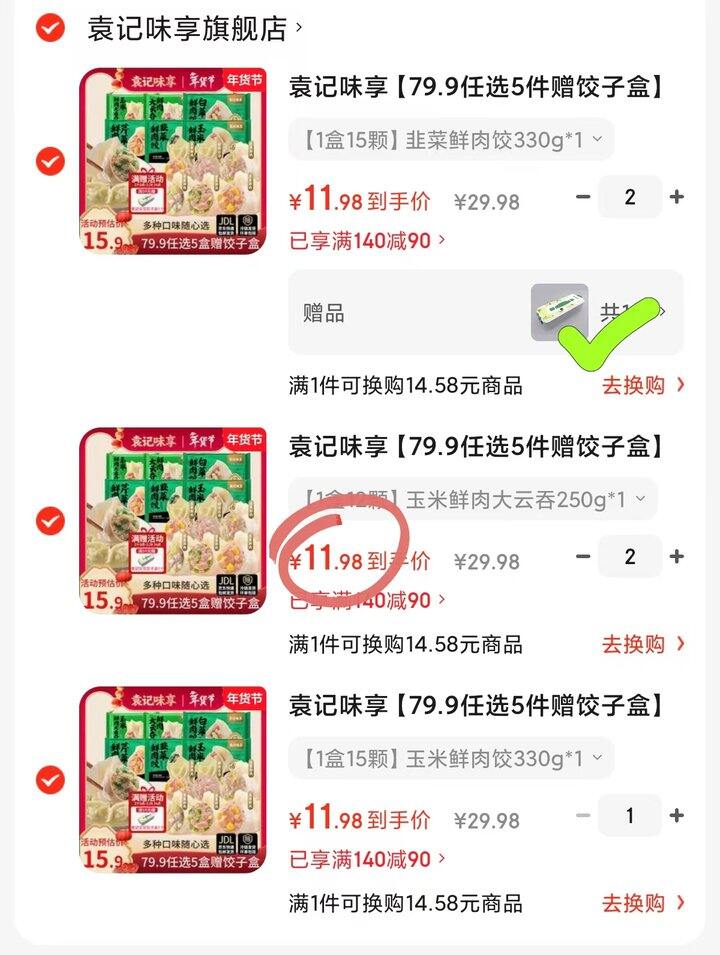Screen dimensions: 720x955
Task: Deselect the 玉米鲜肉饺330g item checkbox
Action: pos(50,779)
